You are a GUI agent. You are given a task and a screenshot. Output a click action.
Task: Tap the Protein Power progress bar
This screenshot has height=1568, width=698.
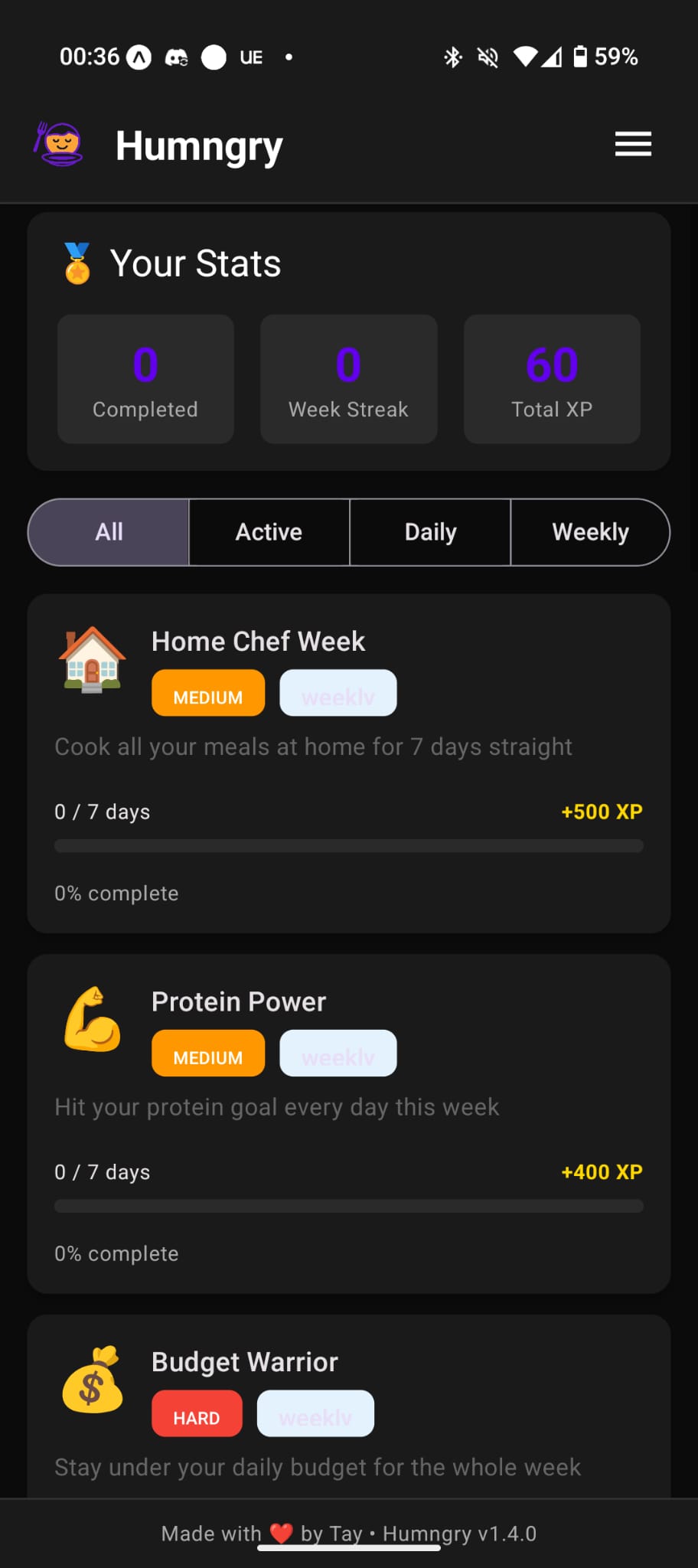click(349, 1206)
